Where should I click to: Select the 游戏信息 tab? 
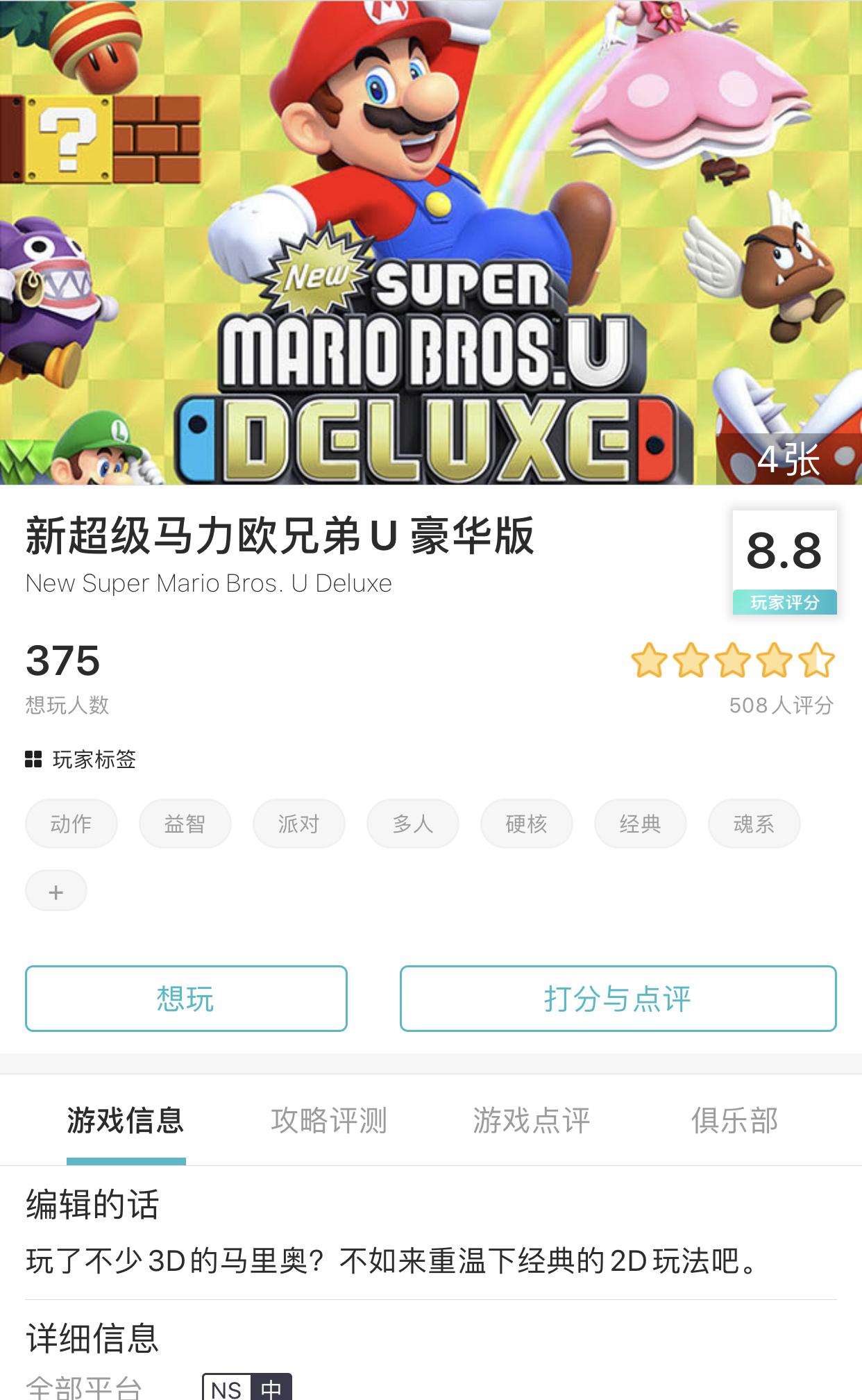(x=126, y=1120)
